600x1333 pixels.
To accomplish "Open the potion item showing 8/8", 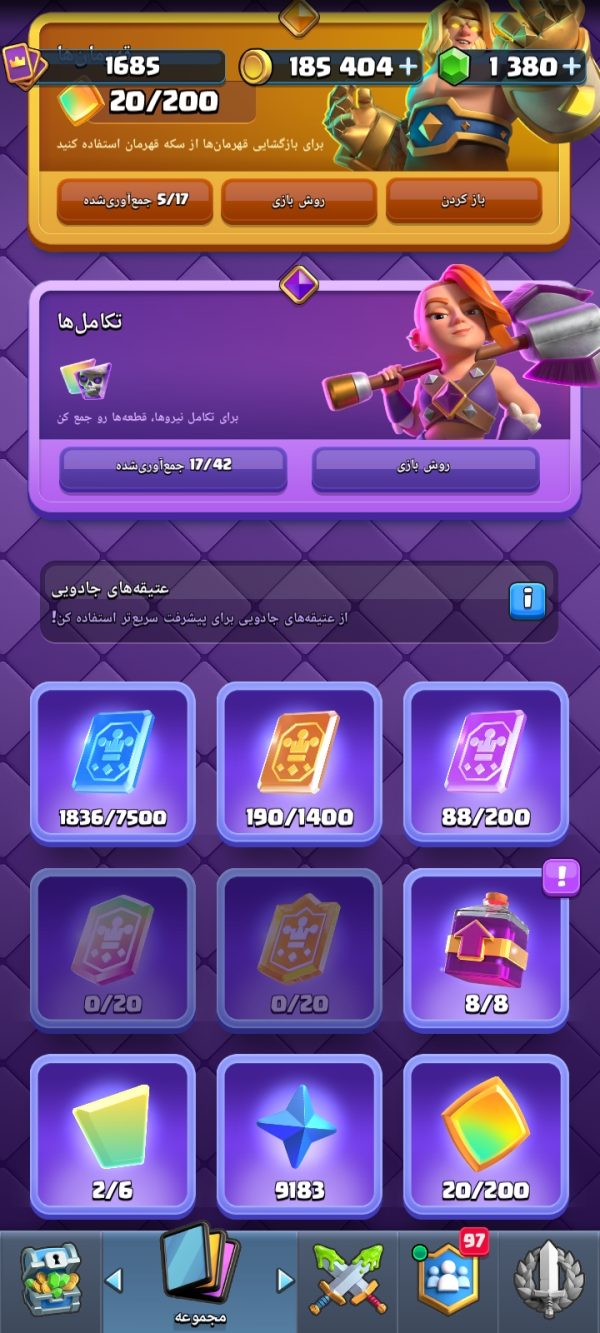I will [486, 949].
